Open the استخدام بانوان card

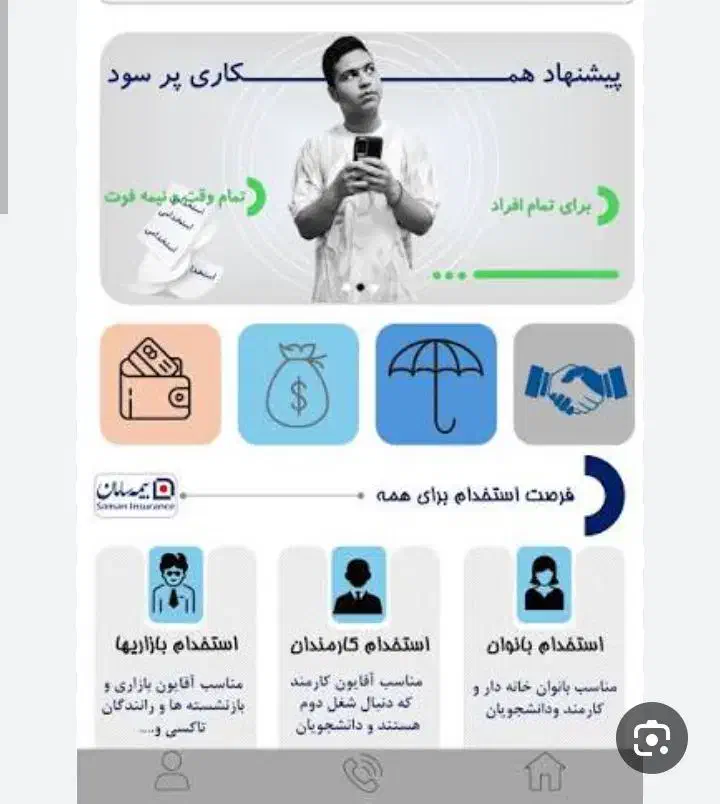(544, 644)
